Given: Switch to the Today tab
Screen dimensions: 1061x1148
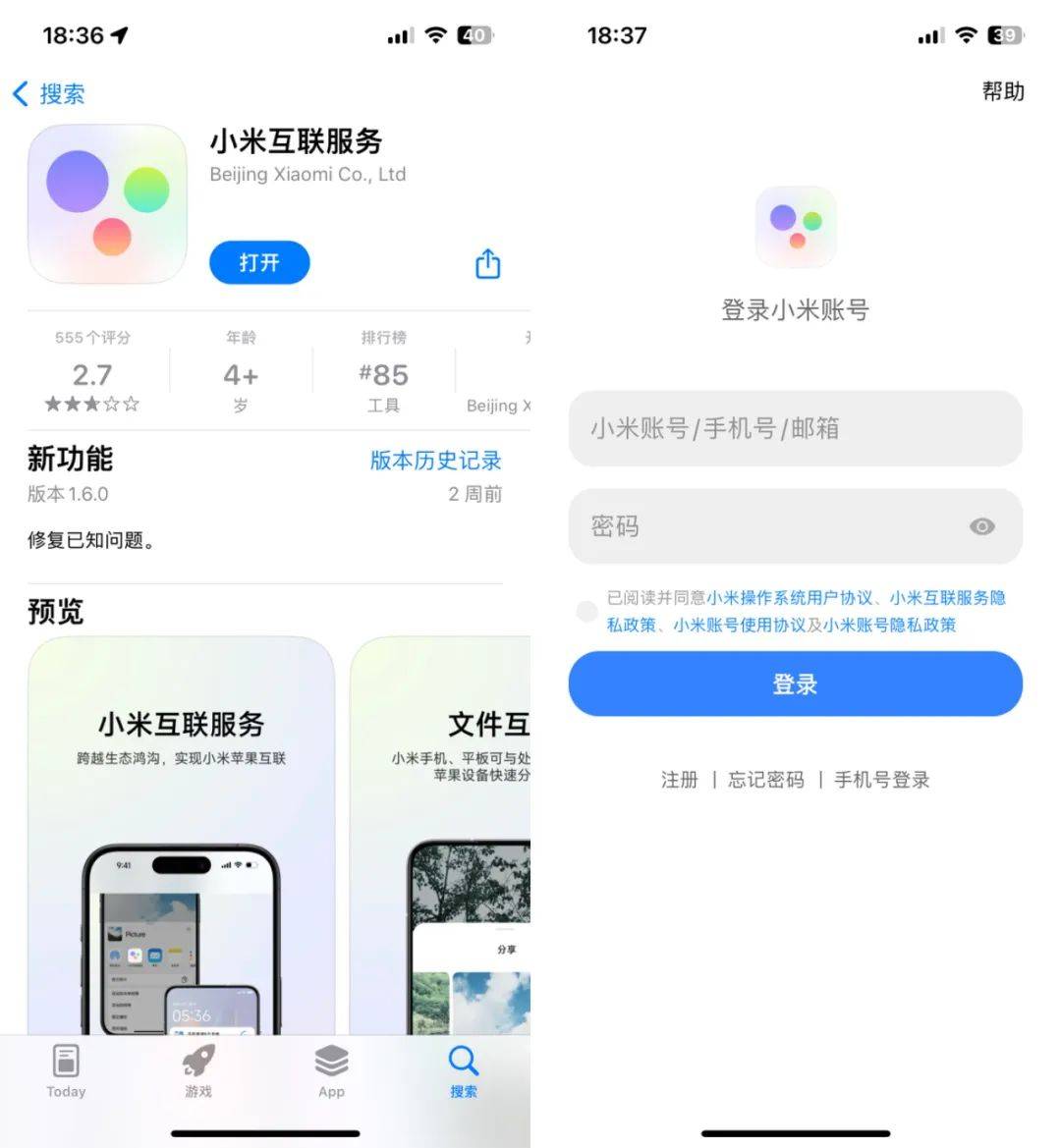Looking at the screenshot, I should click(66, 1071).
